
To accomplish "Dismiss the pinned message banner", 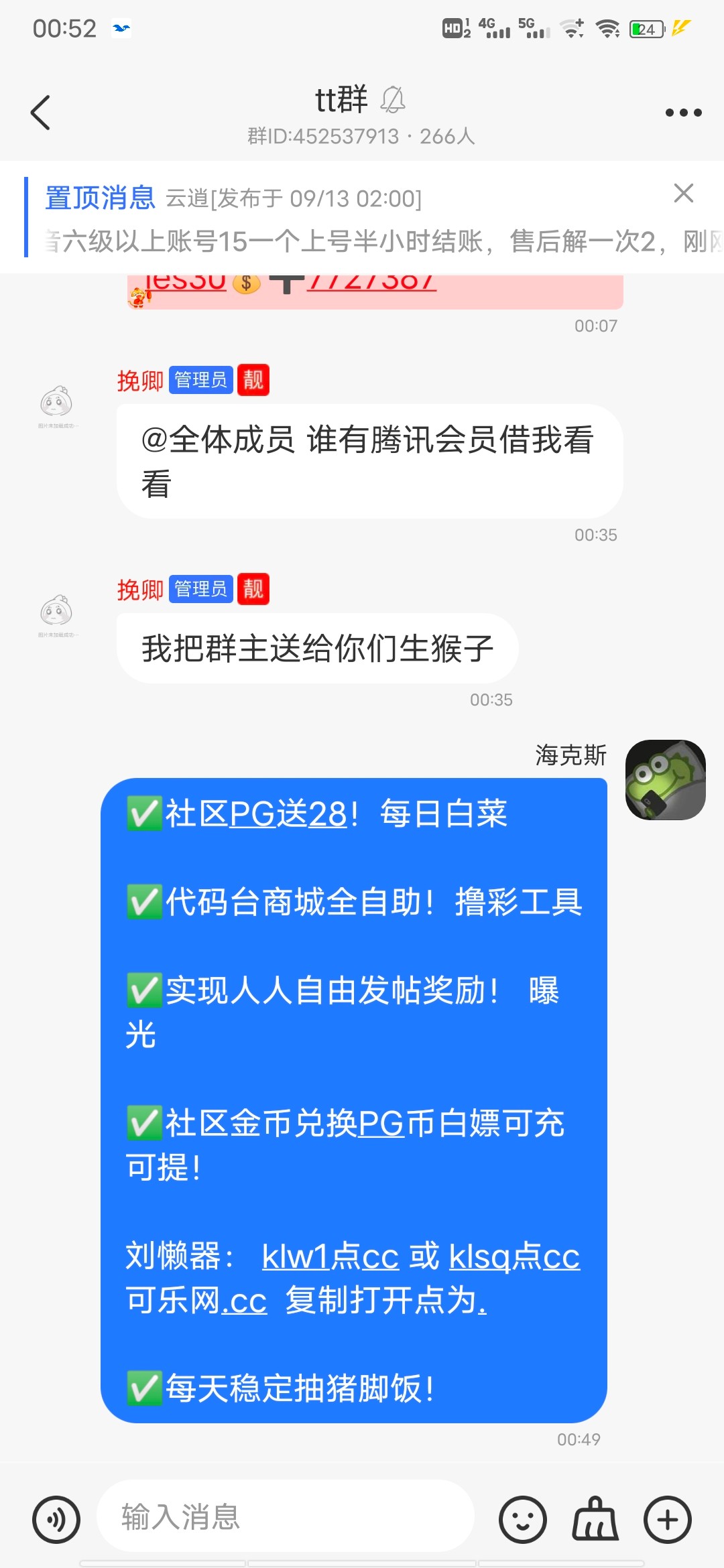I will (683, 193).
